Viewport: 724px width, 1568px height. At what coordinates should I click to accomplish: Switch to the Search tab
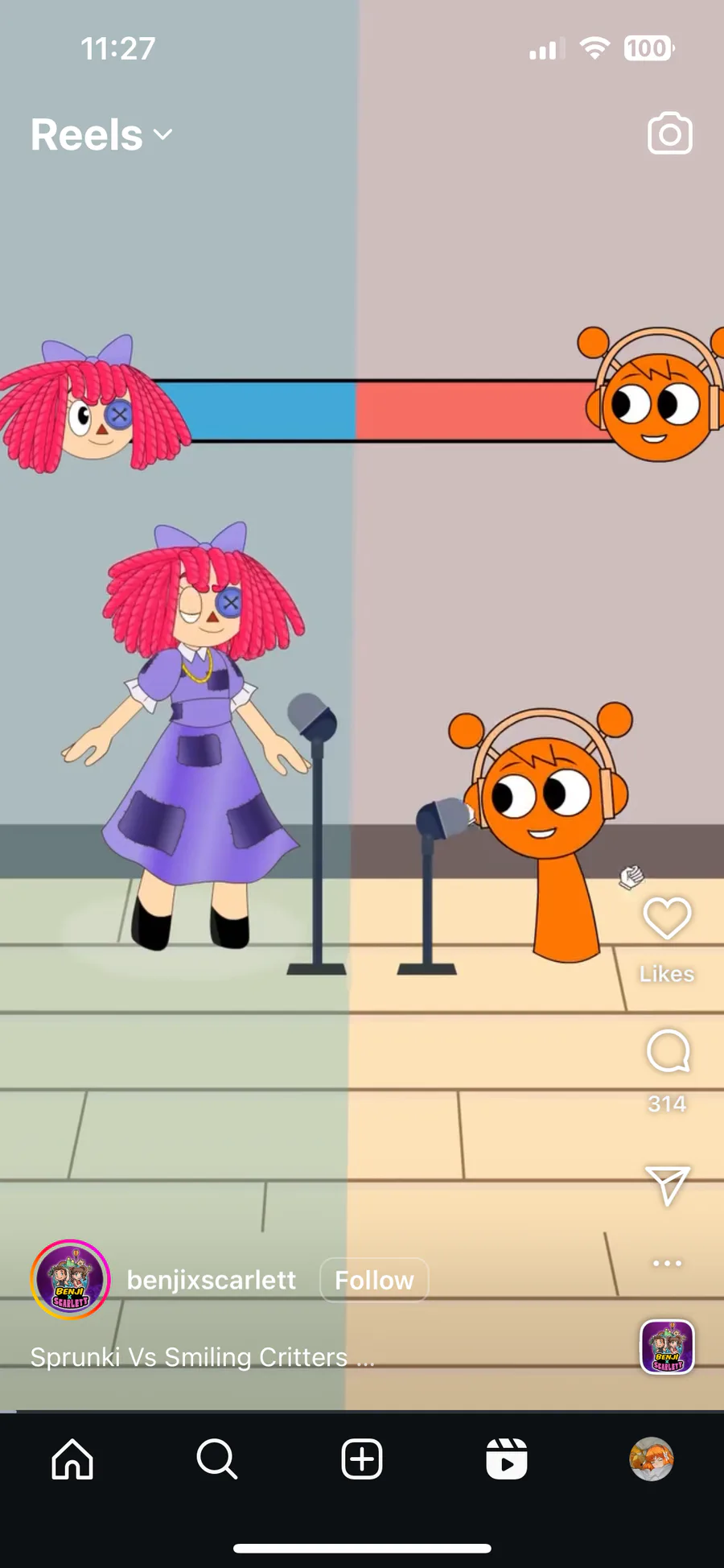(217, 1459)
